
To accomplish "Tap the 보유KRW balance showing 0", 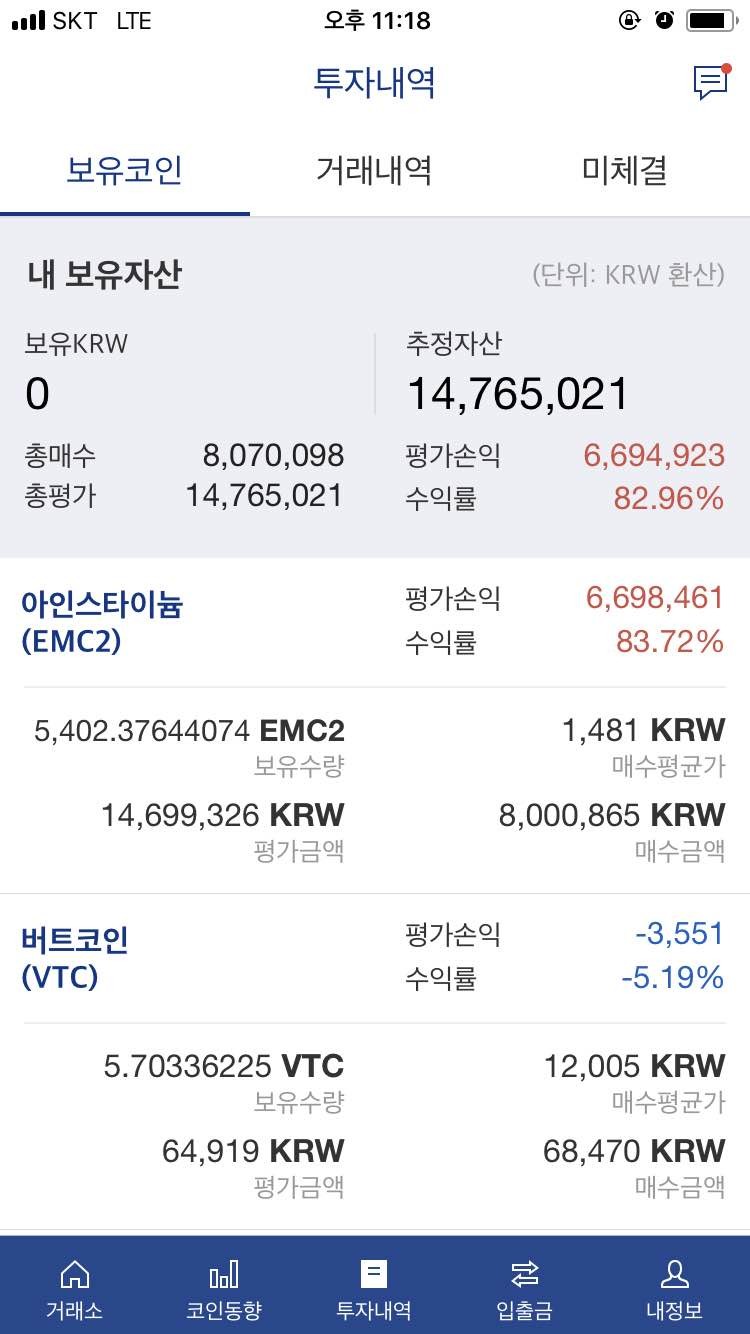I will tap(37, 392).
